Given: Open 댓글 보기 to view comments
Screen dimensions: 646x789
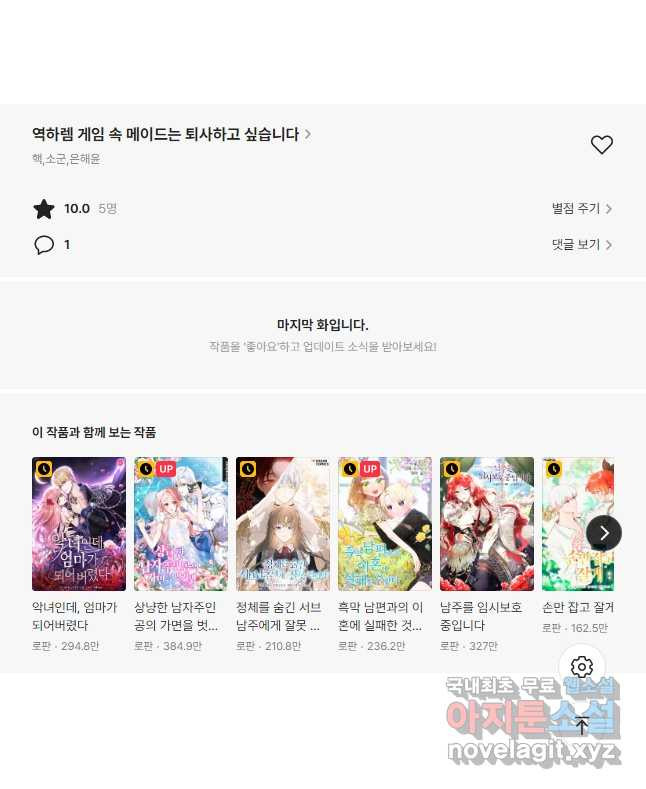Looking at the screenshot, I should pos(582,245).
